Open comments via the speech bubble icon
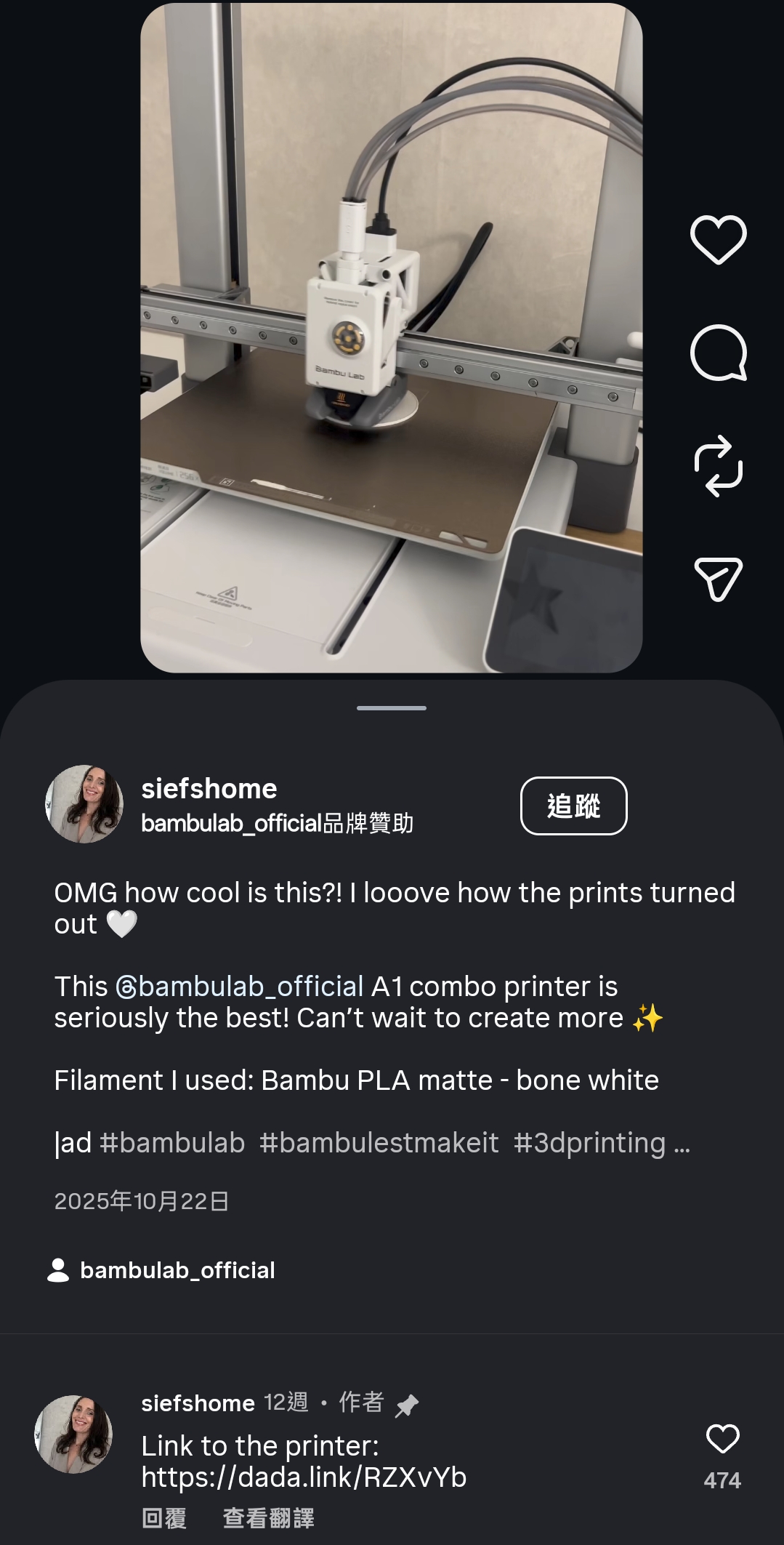Image resolution: width=784 pixels, height=1545 pixels. [x=718, y=353]
